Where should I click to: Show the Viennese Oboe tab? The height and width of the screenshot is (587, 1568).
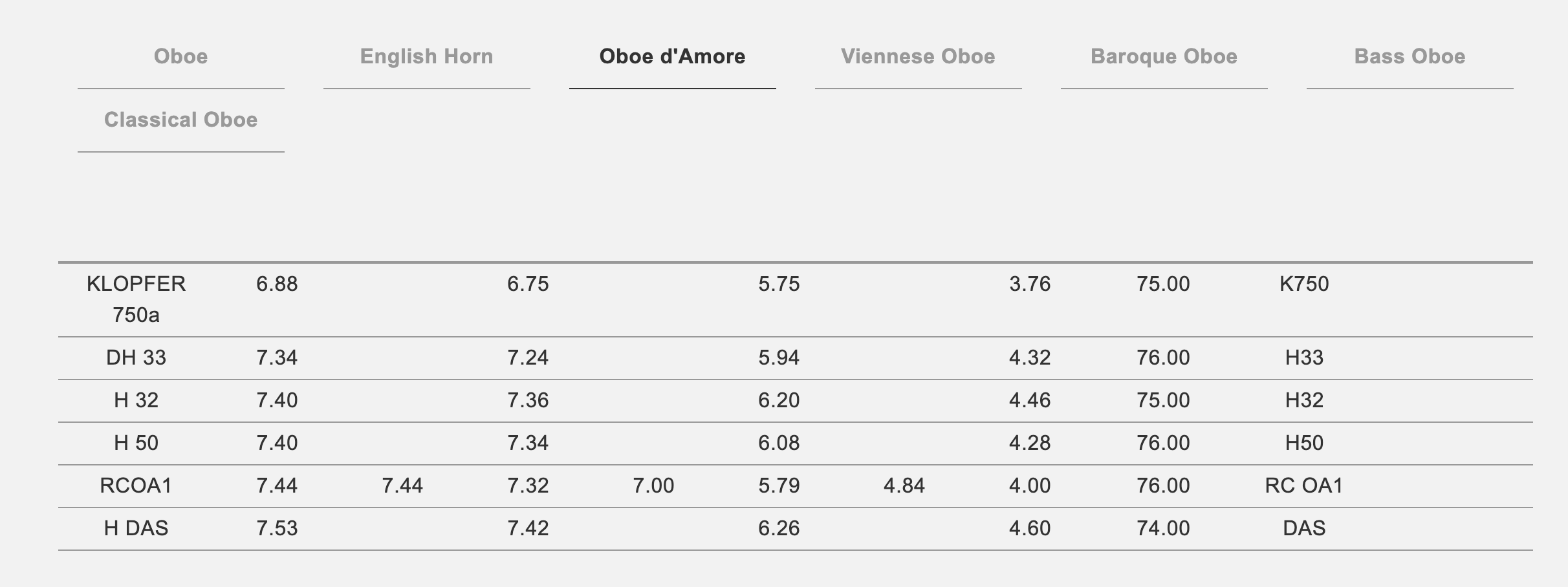918,57
